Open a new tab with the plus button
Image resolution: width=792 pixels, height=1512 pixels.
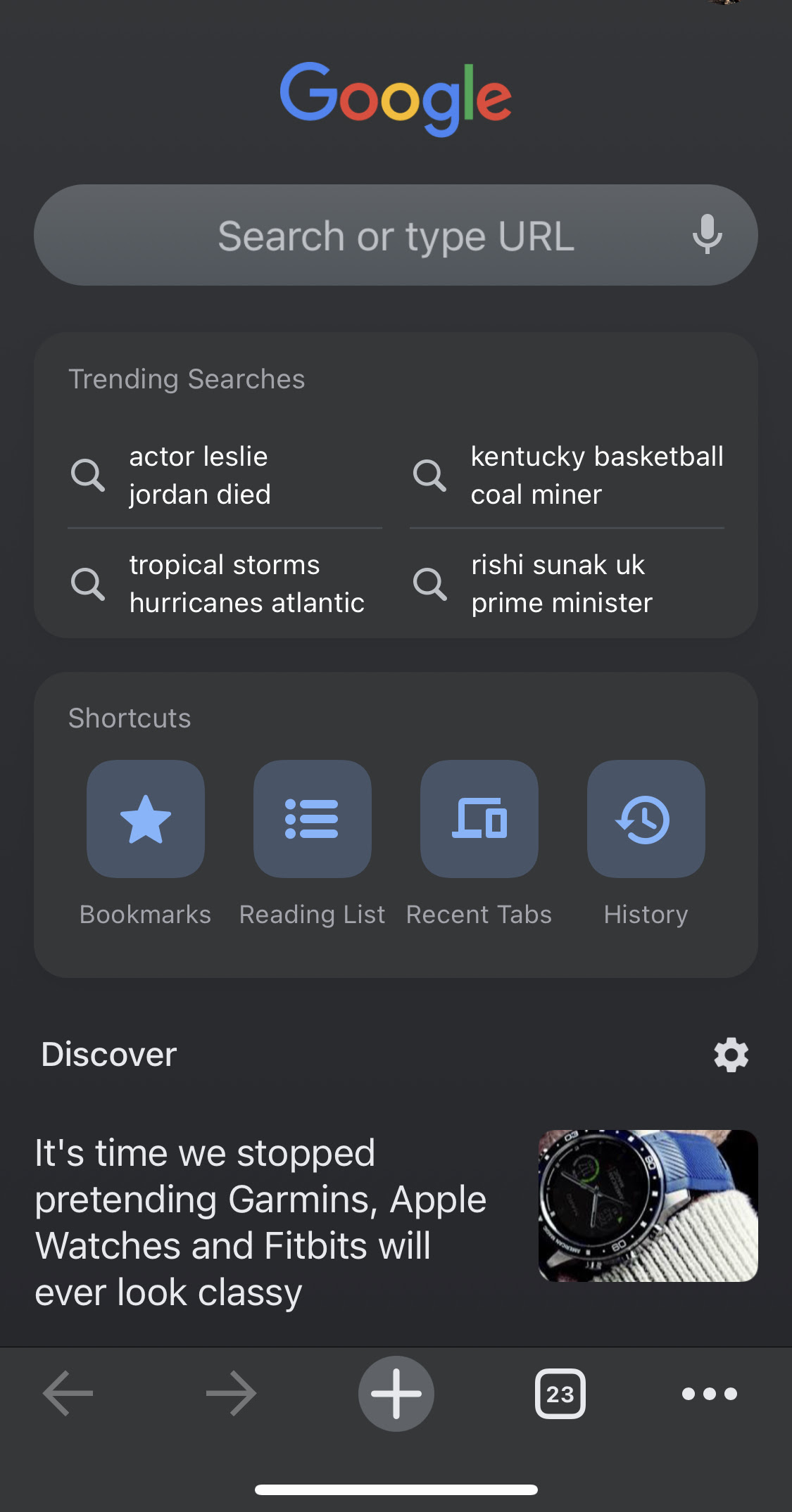pos(396,1393)
